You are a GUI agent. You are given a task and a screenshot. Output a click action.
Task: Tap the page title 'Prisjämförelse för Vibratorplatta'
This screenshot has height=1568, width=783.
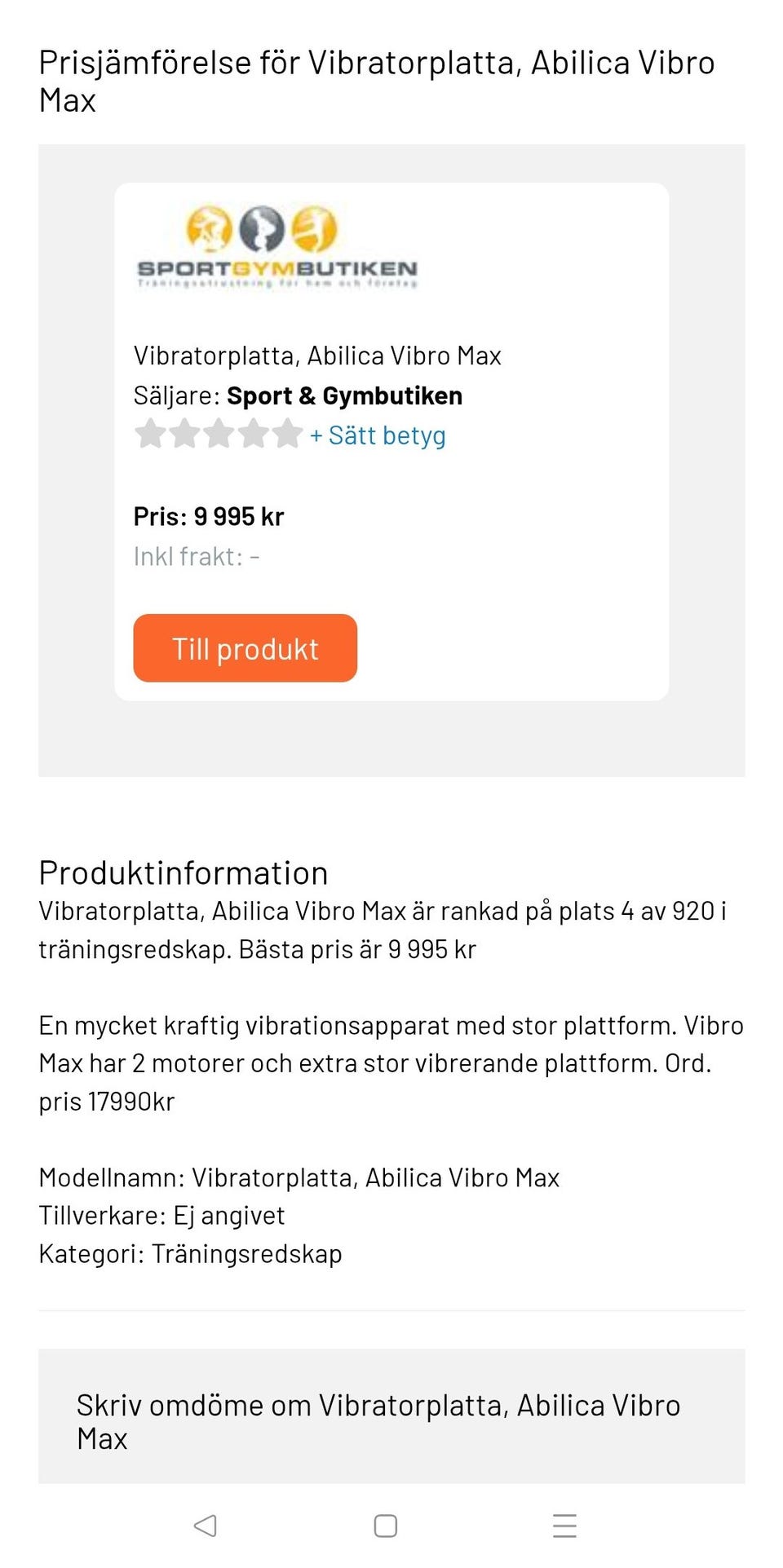tap(377, 81)
